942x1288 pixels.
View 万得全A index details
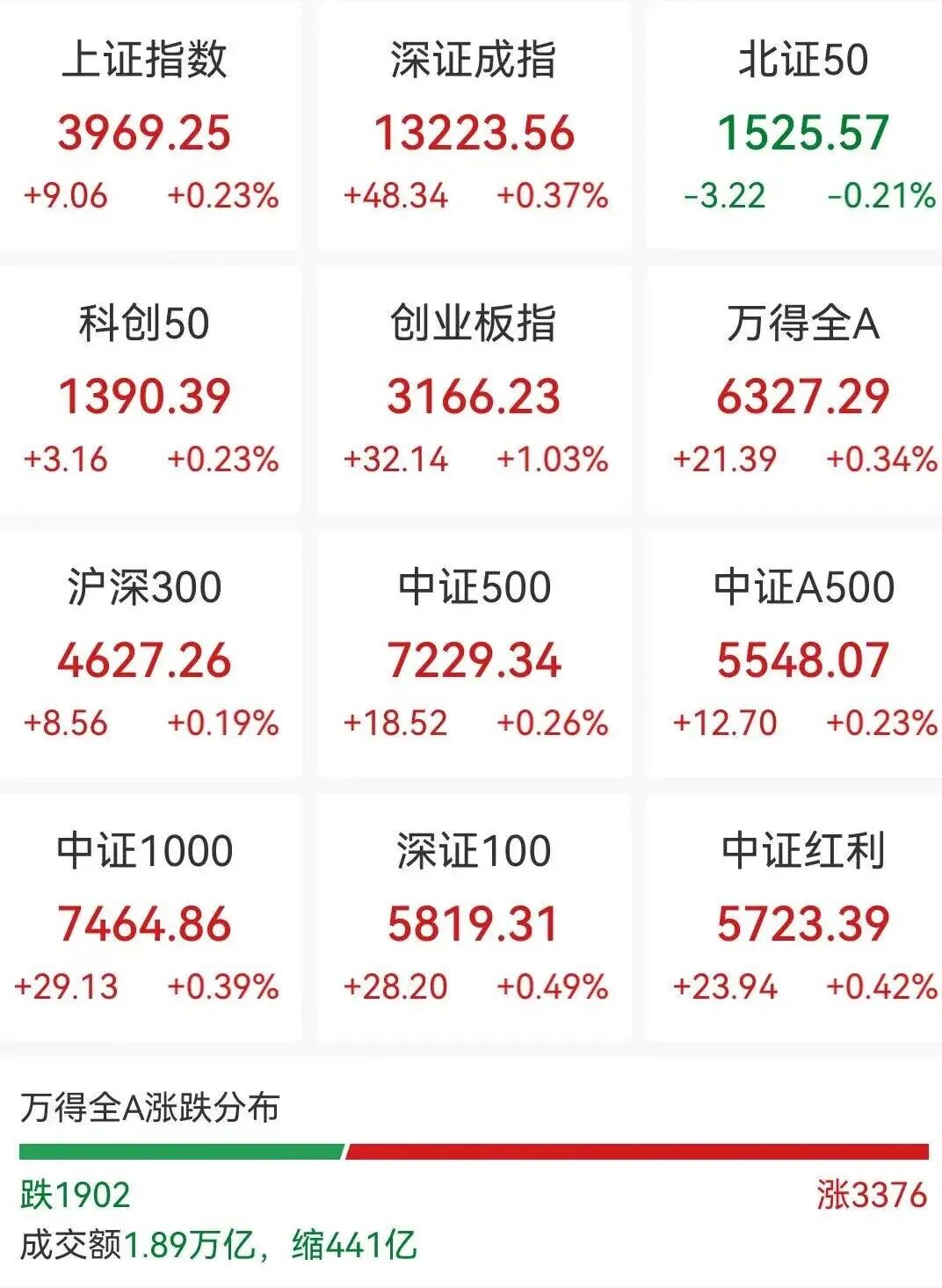(801, 391)
